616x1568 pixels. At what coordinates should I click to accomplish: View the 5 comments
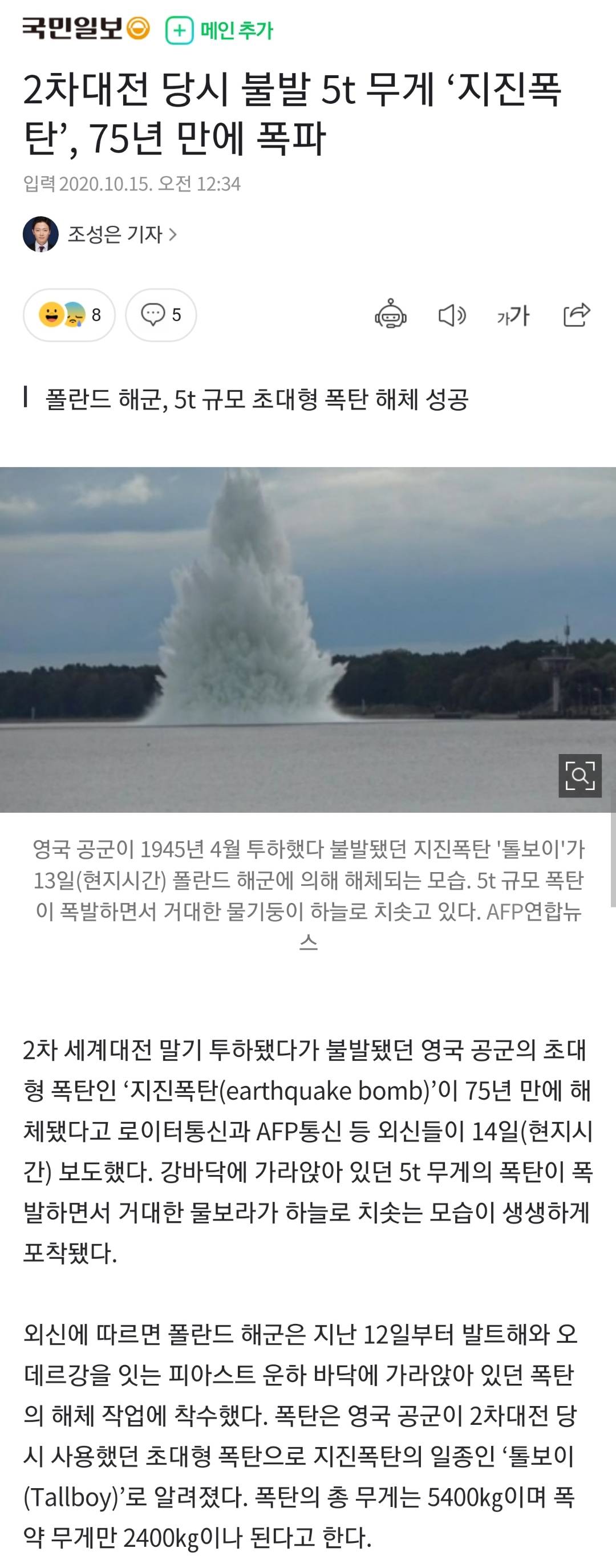(161, 315)
